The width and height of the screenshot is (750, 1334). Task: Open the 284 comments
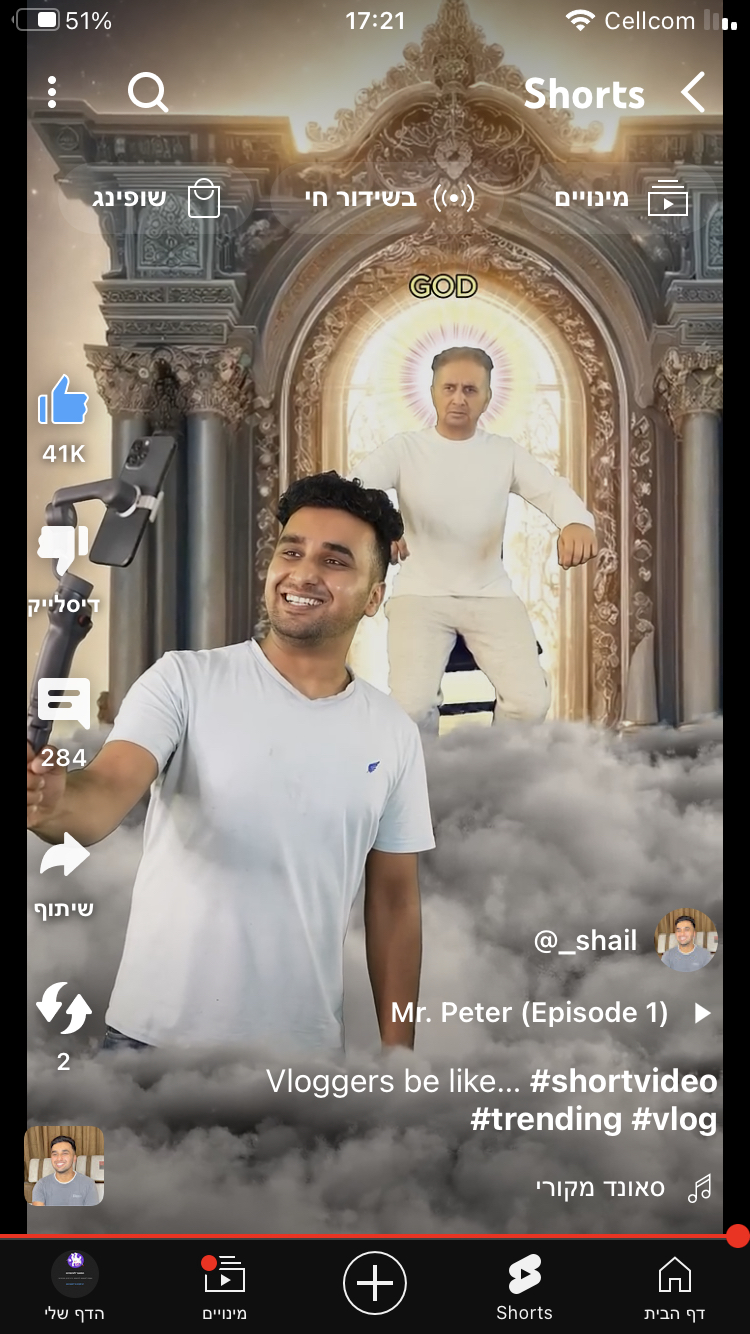(x=64, y=704)
